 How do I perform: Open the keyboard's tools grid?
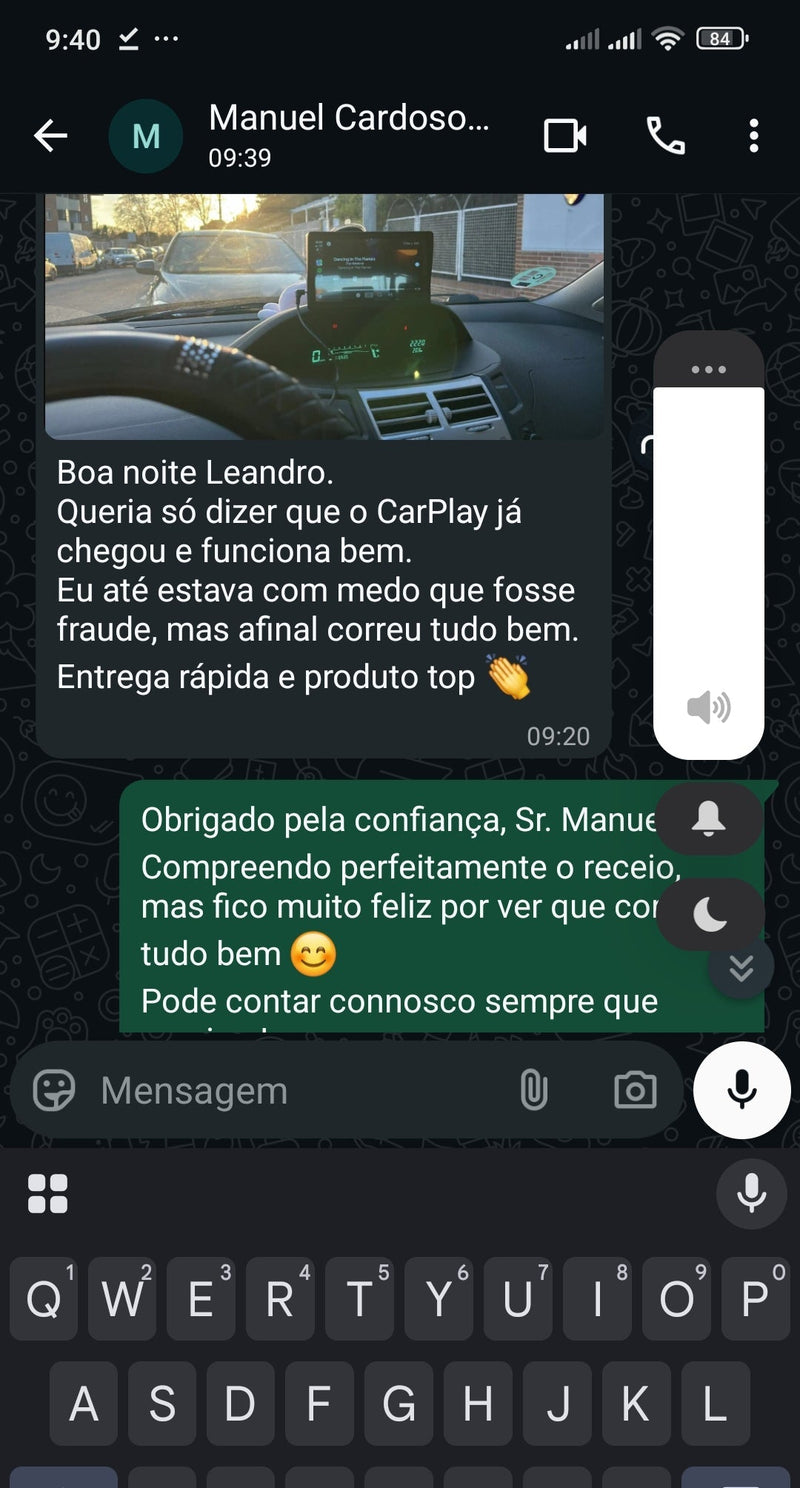coord(48,1194)
